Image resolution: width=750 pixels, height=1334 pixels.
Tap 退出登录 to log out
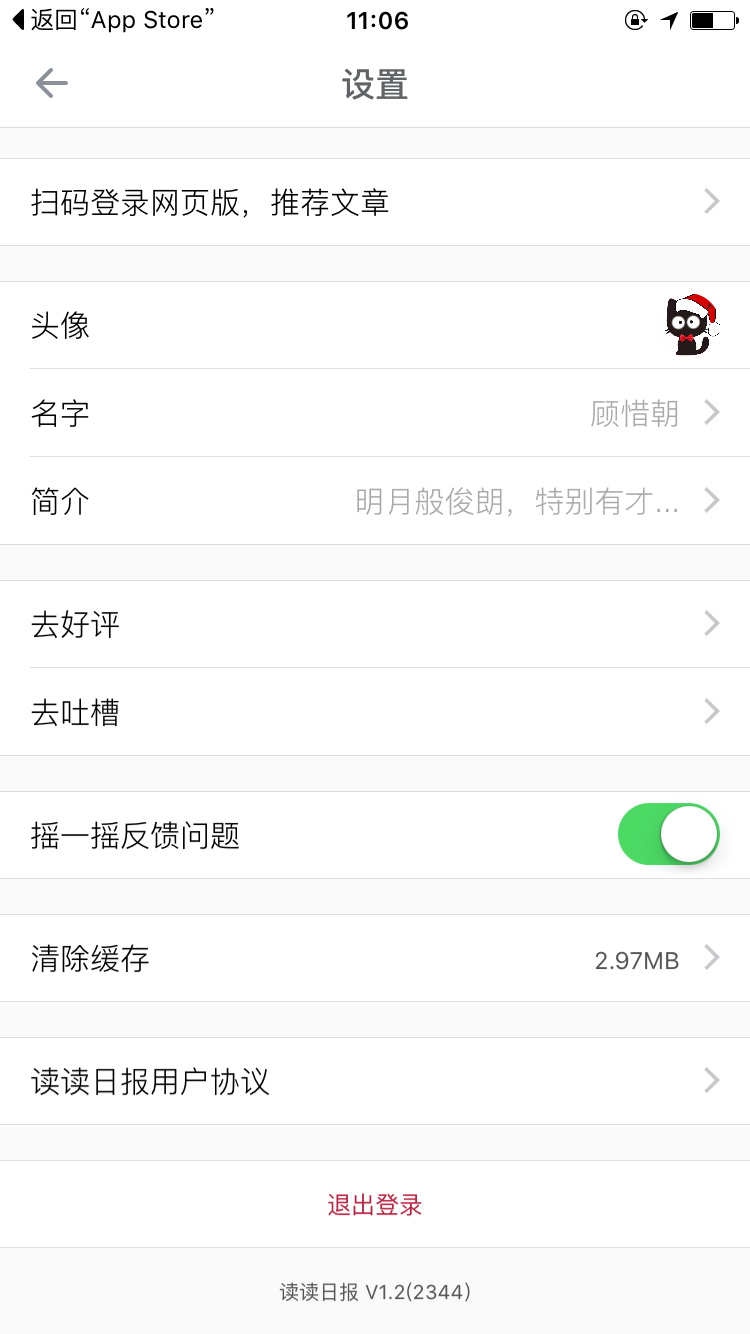375,1204
